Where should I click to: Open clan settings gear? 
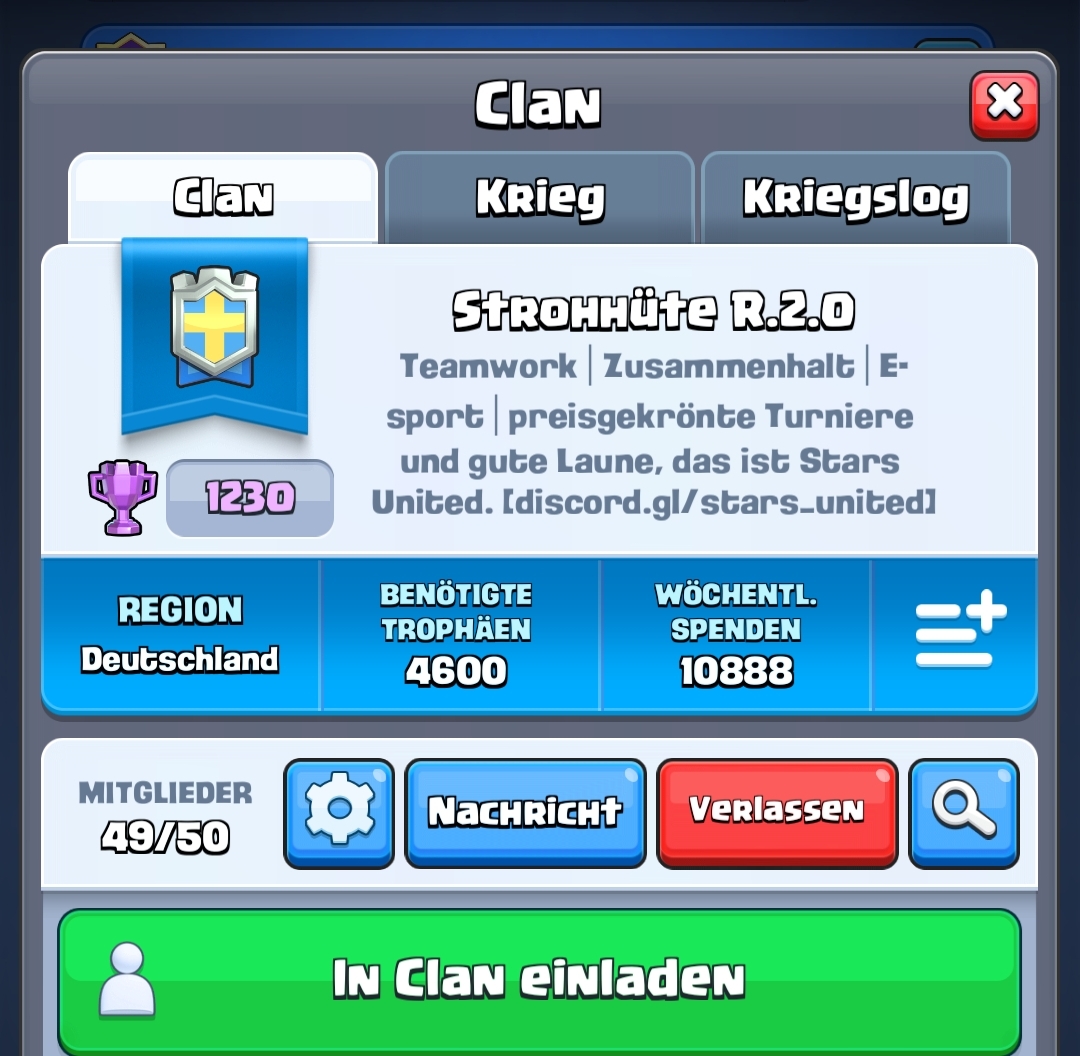[339, 811]
